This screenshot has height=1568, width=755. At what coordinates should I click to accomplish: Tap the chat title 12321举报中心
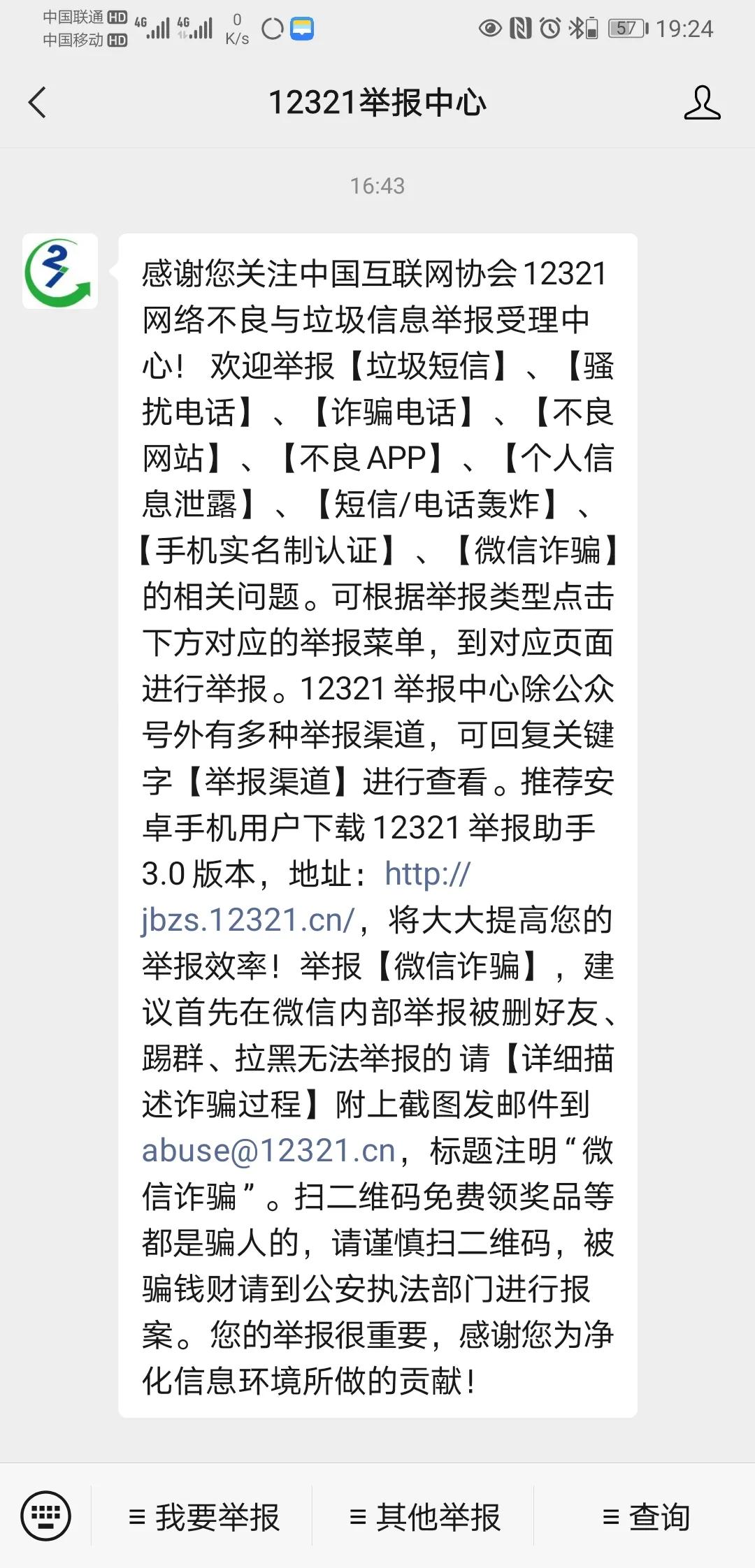(x=377, y=102)
